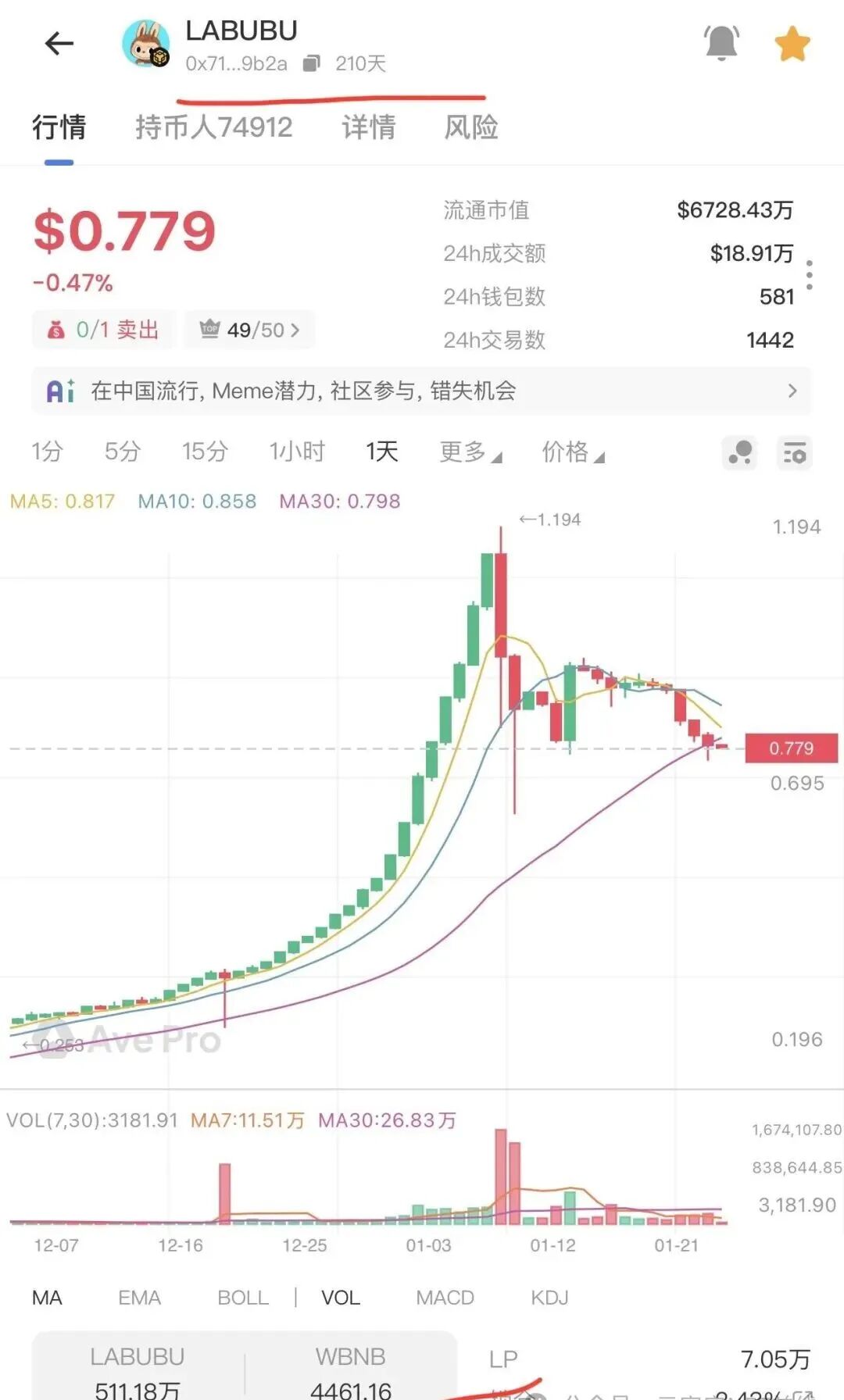The height and width of the screenshot is (1400, 844).
Task: Select the 1小时 timeframe
Action: point(295,453)
